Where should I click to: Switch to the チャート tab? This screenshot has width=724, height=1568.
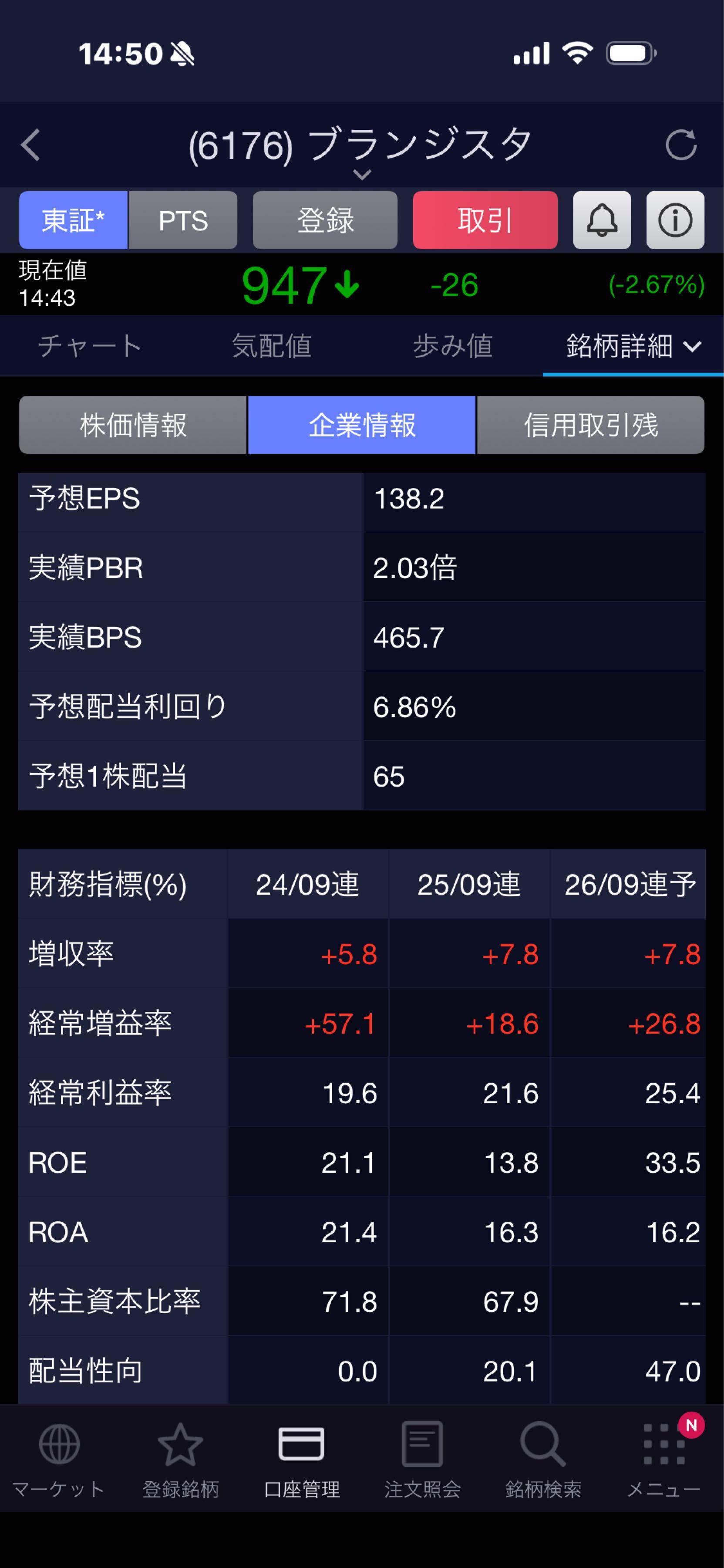[x=89, y=346]
